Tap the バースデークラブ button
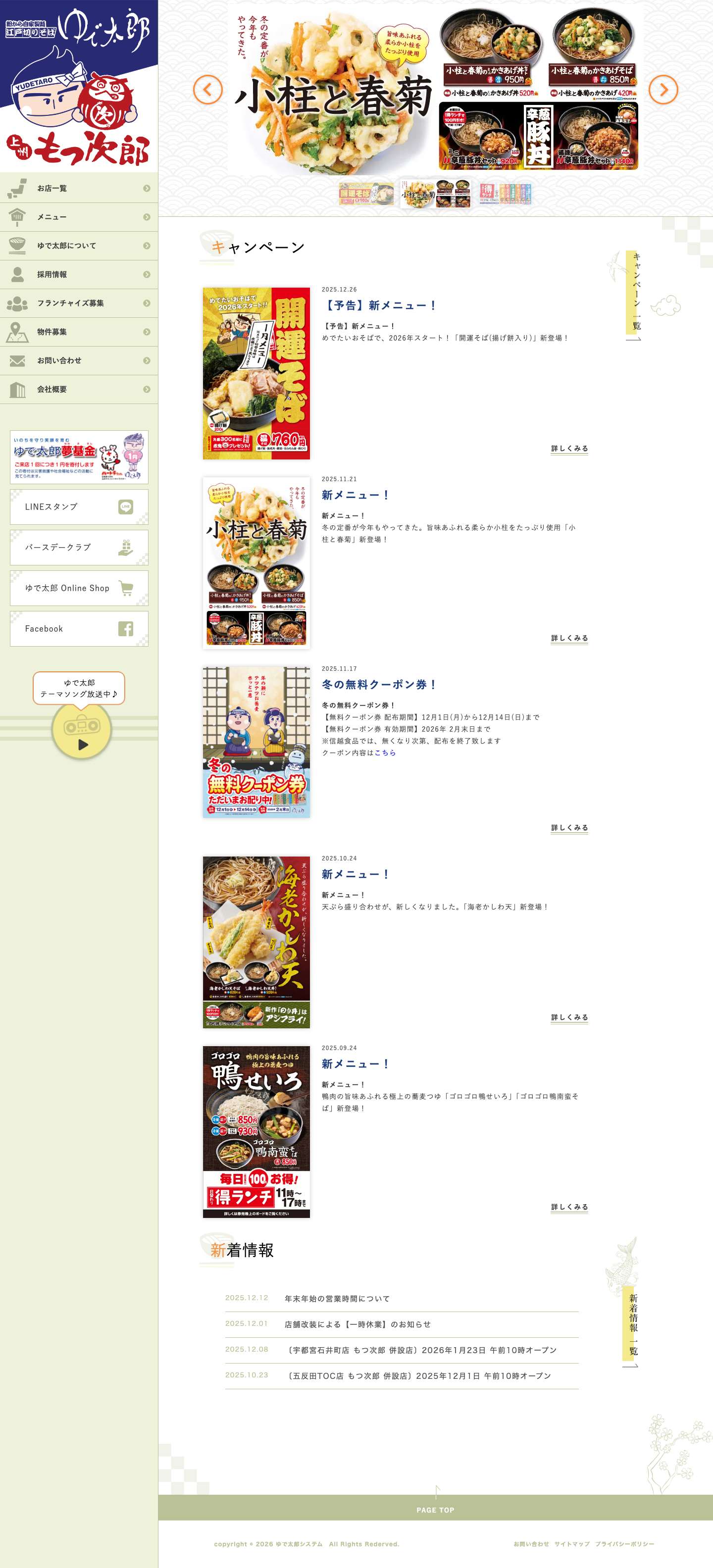 coord(79,548)
